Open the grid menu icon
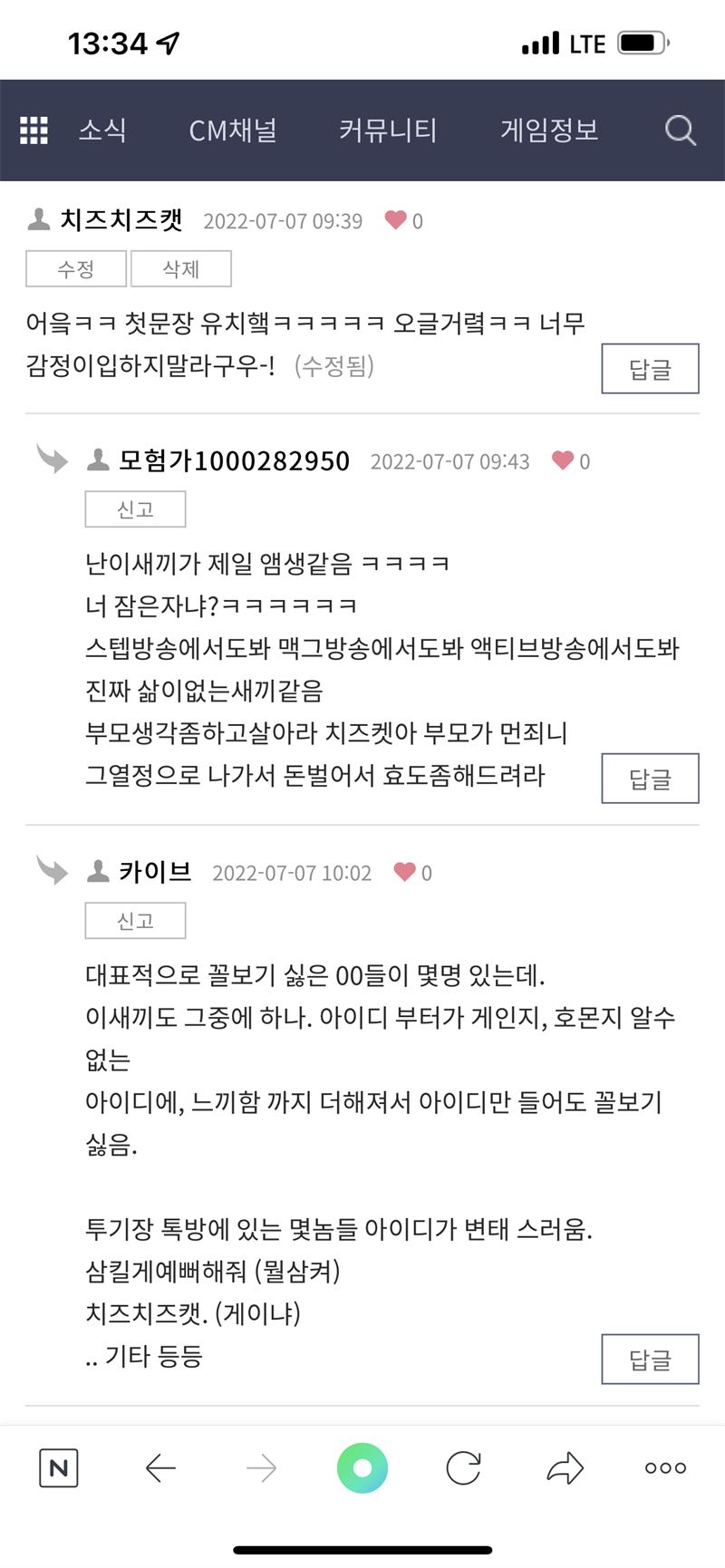Viewport: 725px width, 1568px height. click(34, 131)
